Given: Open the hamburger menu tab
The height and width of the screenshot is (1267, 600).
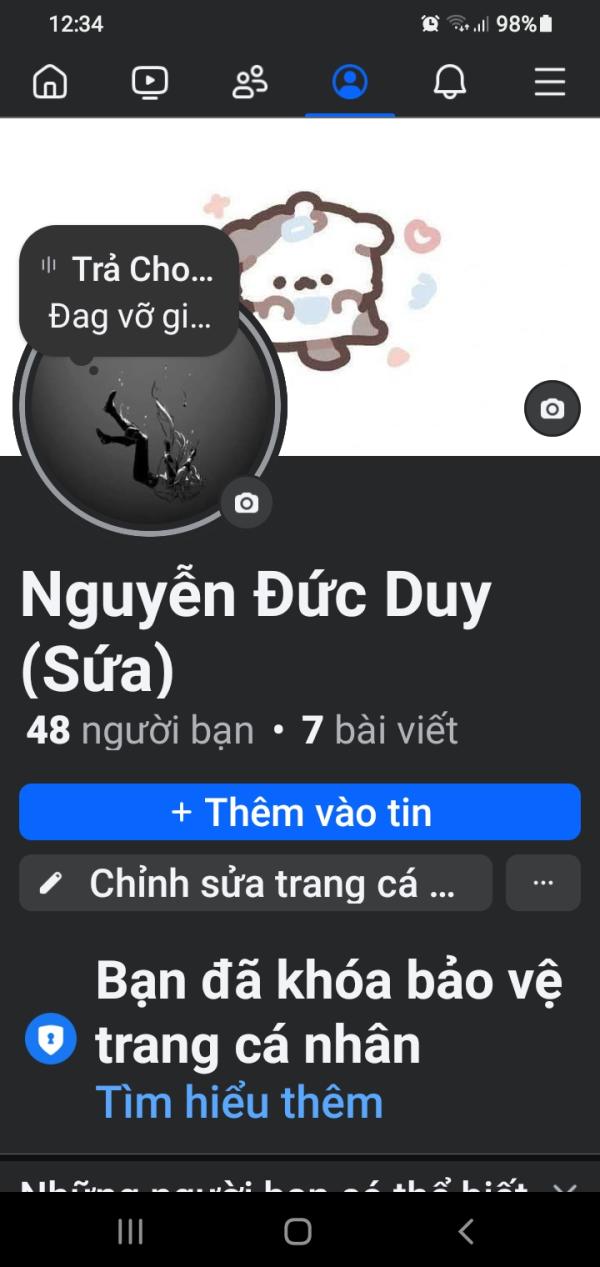Looking at the screenshot, I should 550,82.
